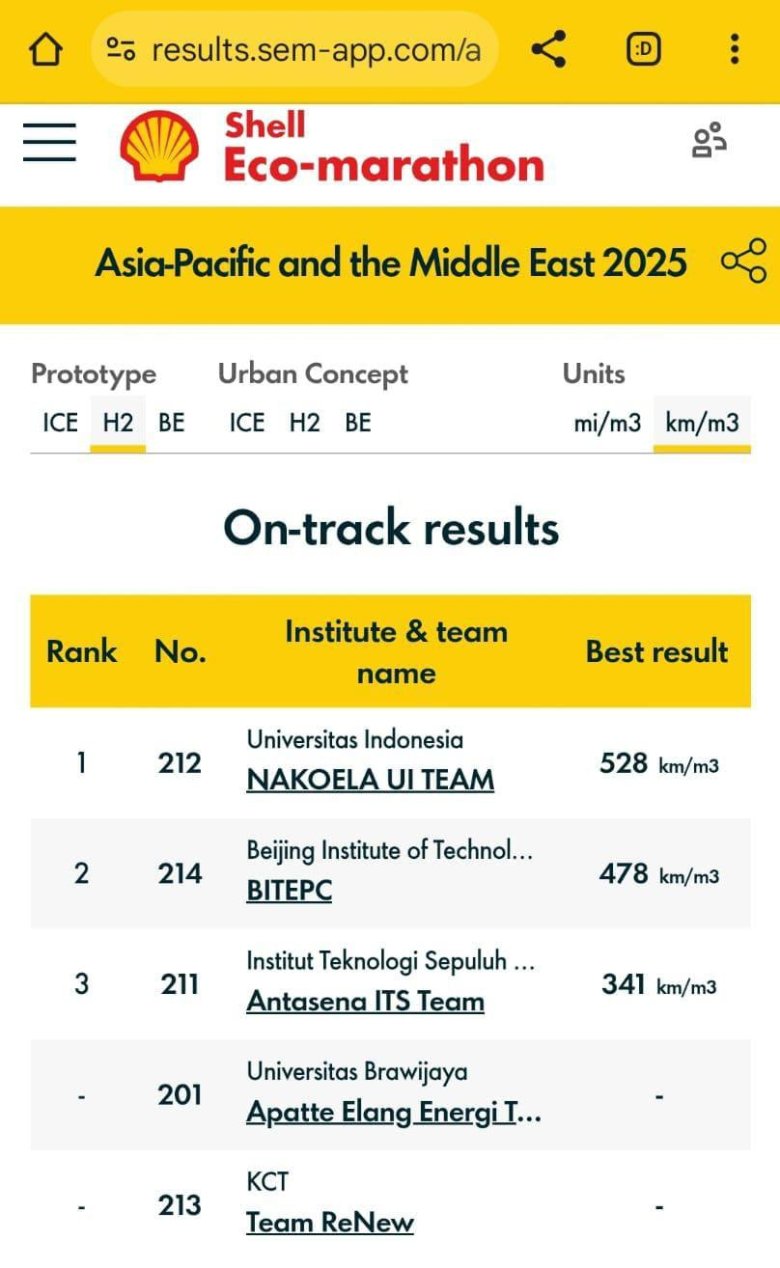780x1268 pixels.
Task: Share this page from the browser toolbar
Action: pyautogui.click(x=548, y=49)
